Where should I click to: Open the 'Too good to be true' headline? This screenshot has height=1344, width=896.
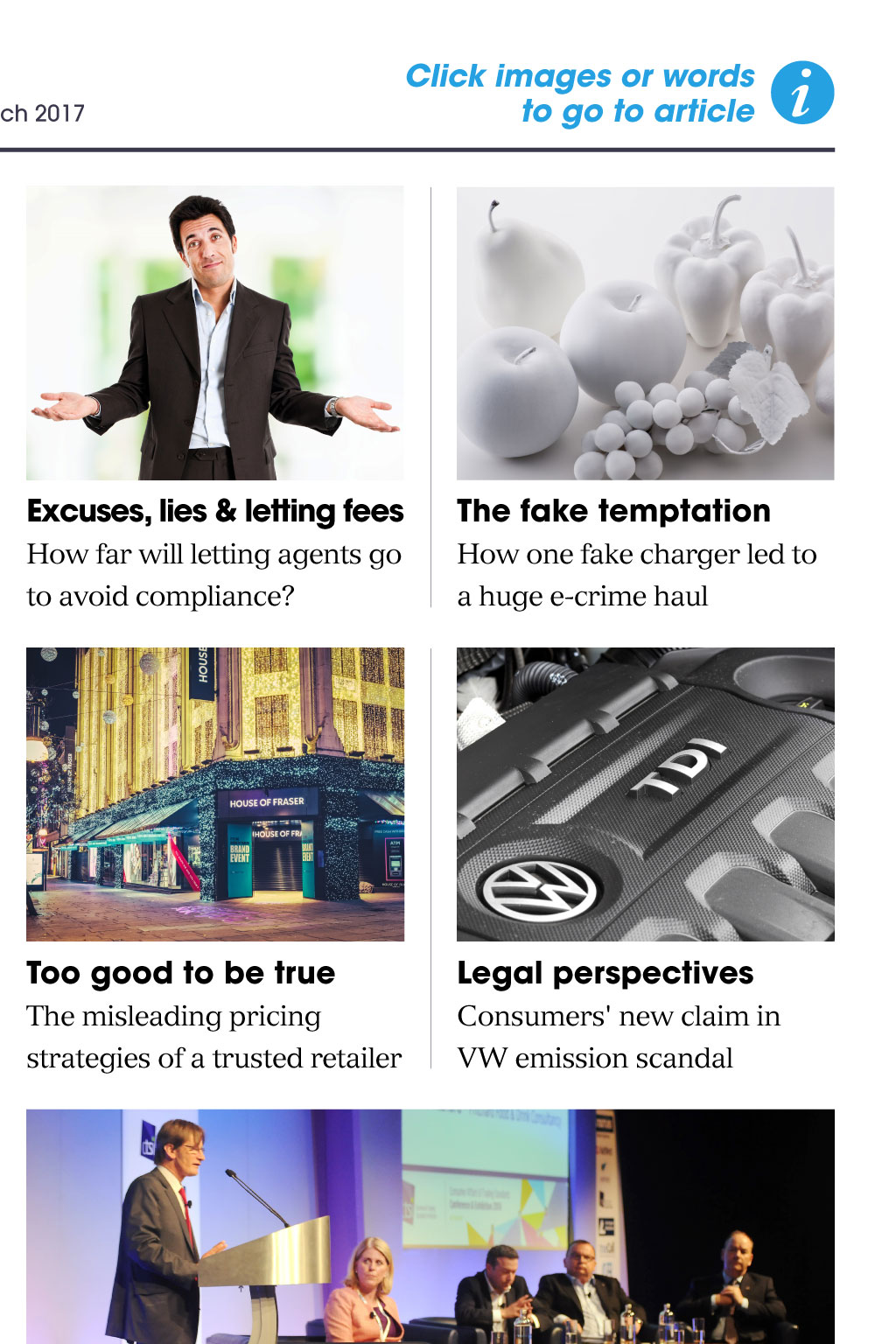click(x=181, y=973)
